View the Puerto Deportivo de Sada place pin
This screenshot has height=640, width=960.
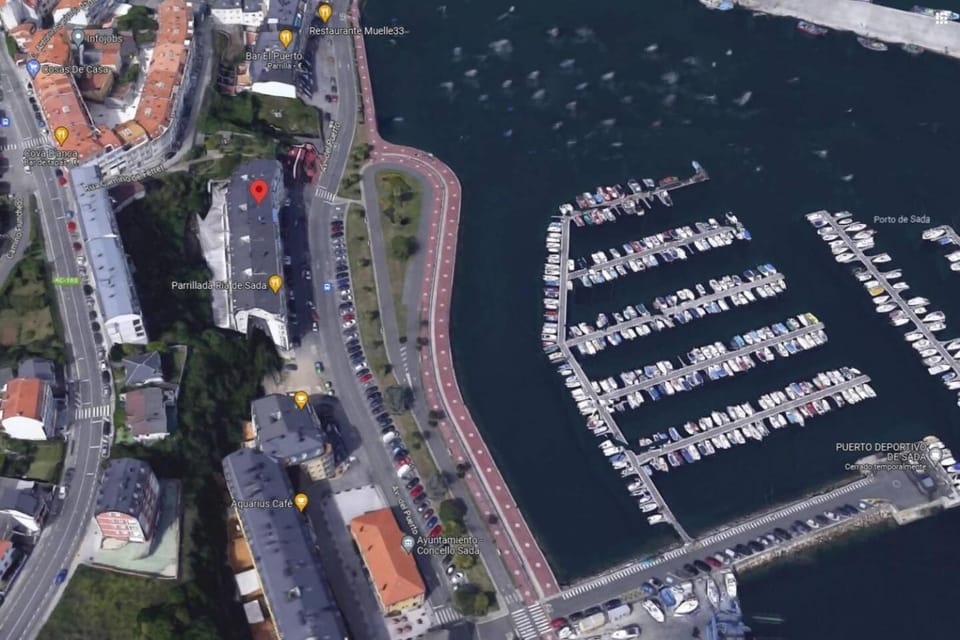pos(935,453)
